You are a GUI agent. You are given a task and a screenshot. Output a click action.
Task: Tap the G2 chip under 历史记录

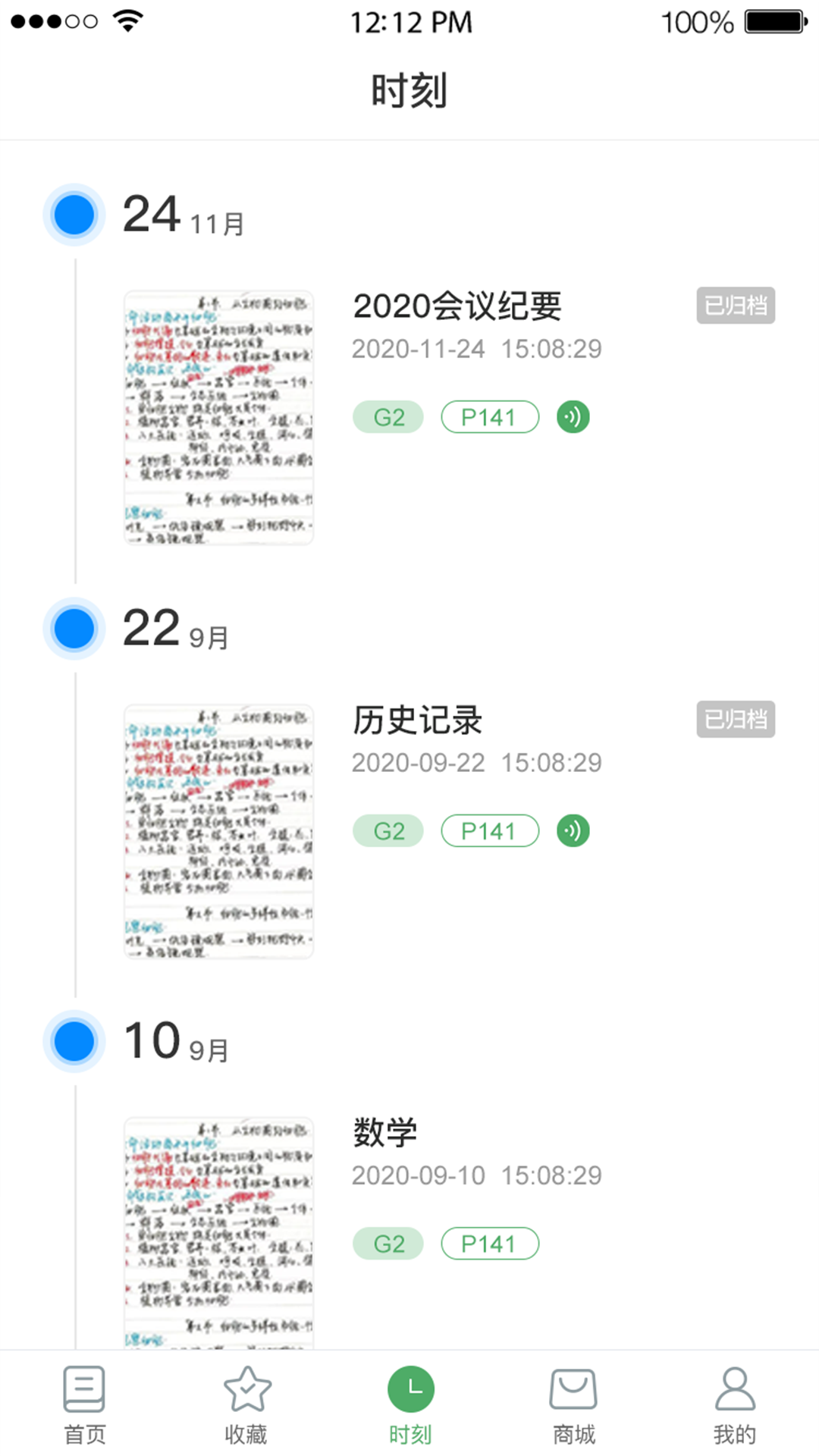pyautogui.click(x=388, y=831)
